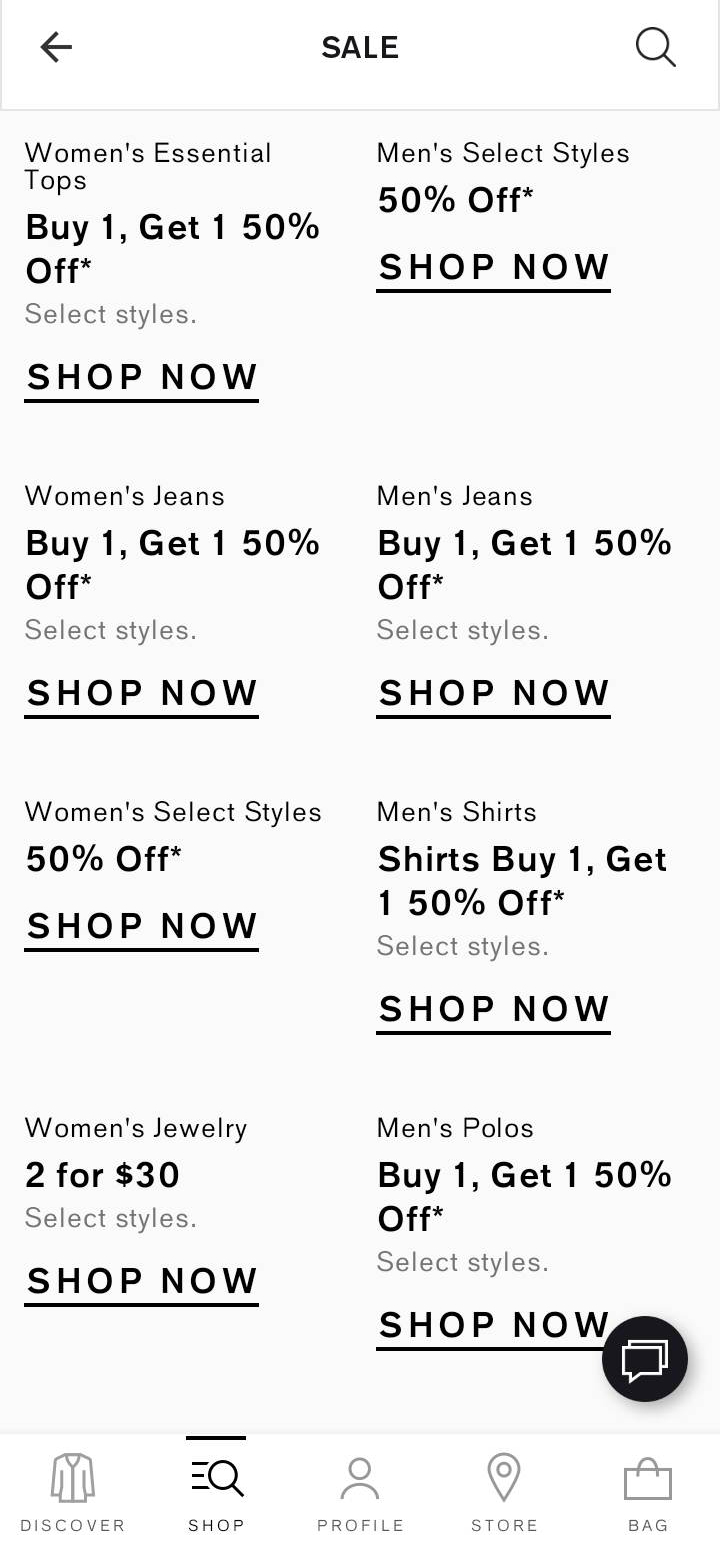Image resolution: width=720 pixels, height=1550 pixels.
Task: Select the Bag navigation item
Action: [x=648, y=1490]
